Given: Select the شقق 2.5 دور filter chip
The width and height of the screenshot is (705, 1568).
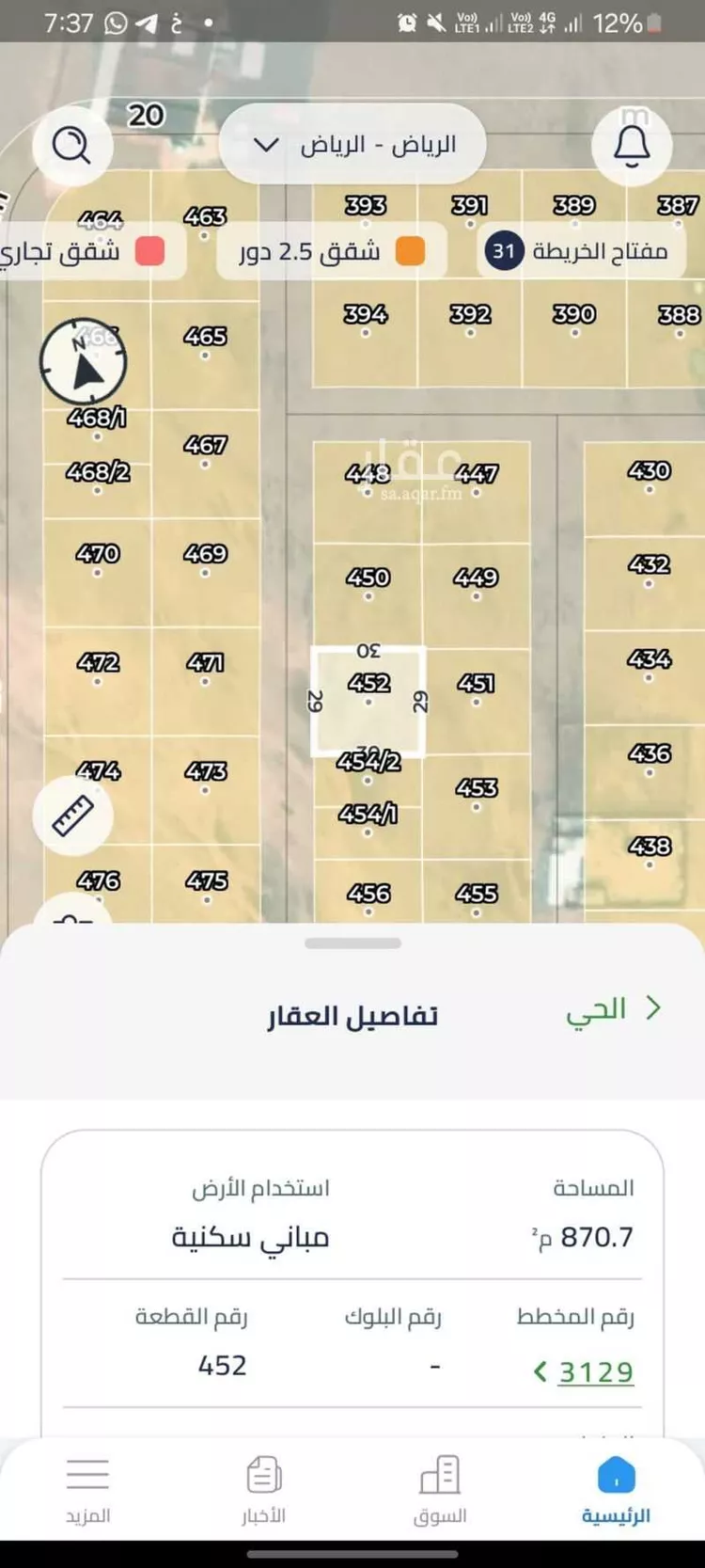Looking at the screenshot, I should coord(332,251).
